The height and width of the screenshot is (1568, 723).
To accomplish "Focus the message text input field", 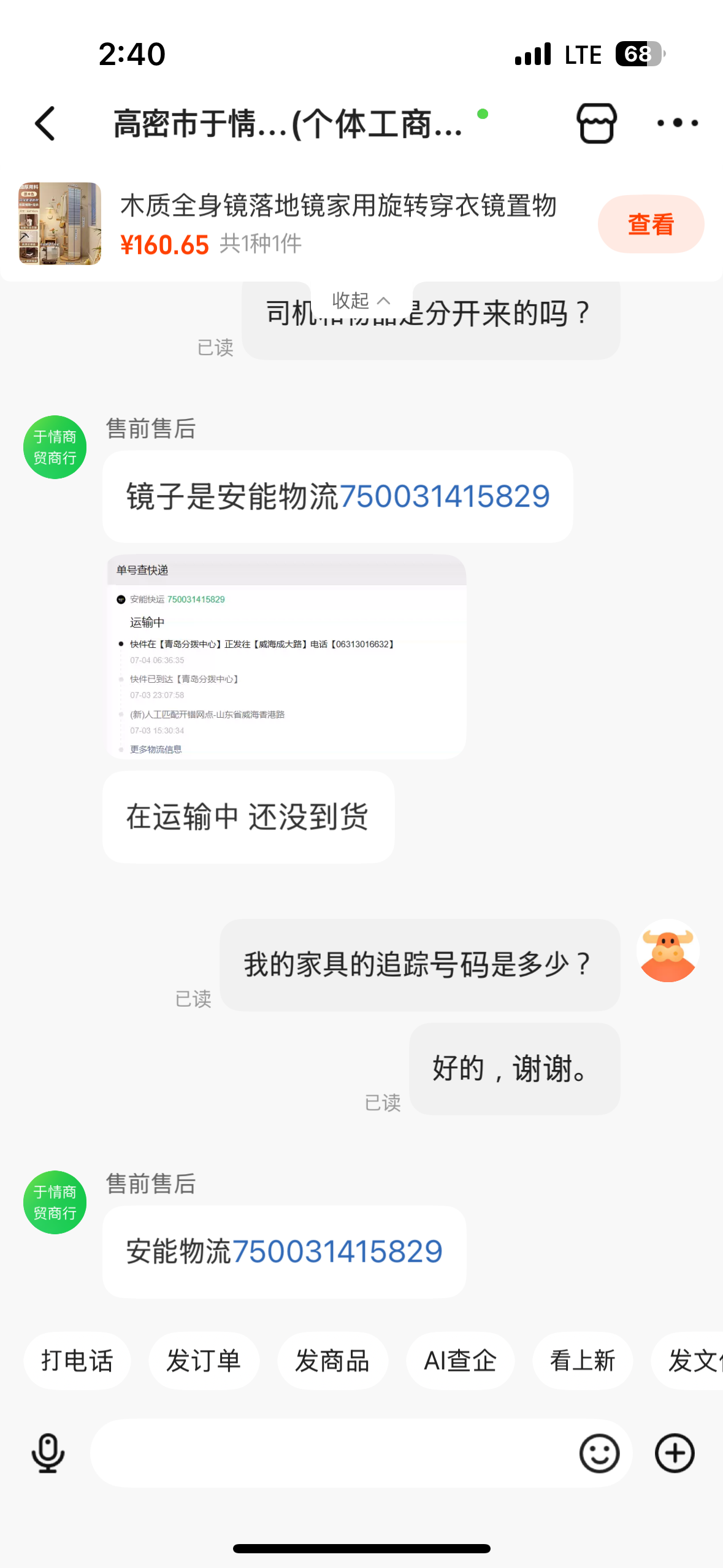I will (x=331, y=1453).
